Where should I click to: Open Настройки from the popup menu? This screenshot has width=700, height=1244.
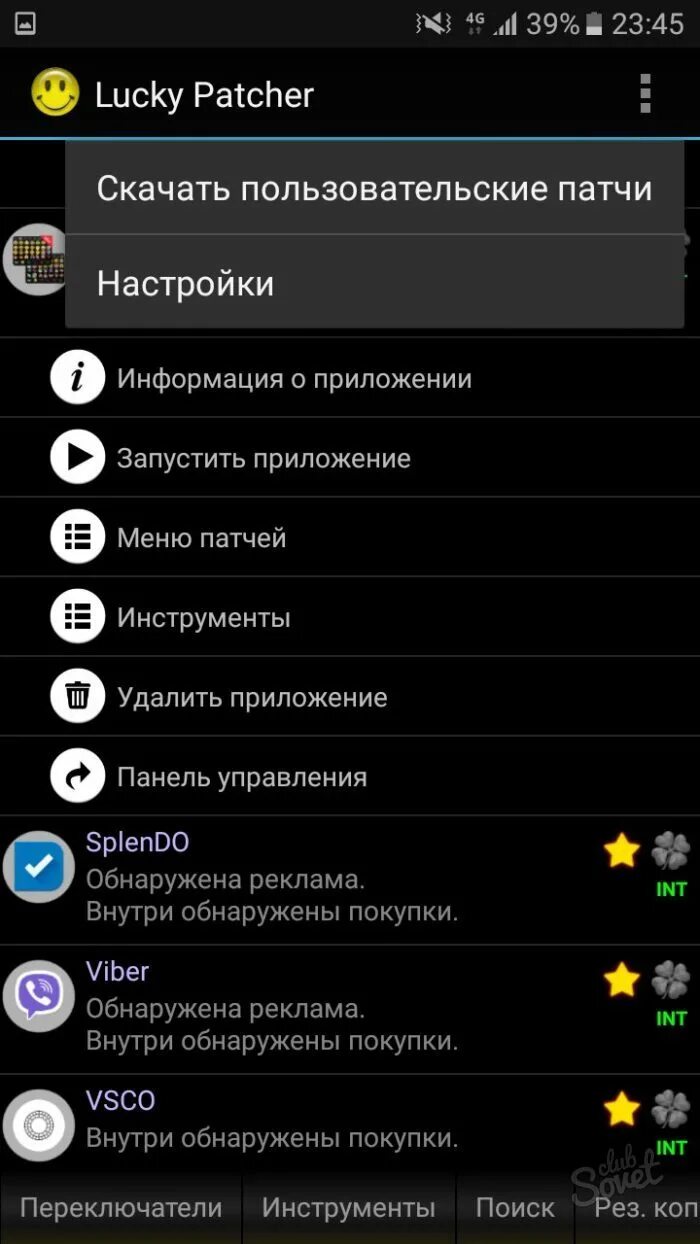point(374,283)
